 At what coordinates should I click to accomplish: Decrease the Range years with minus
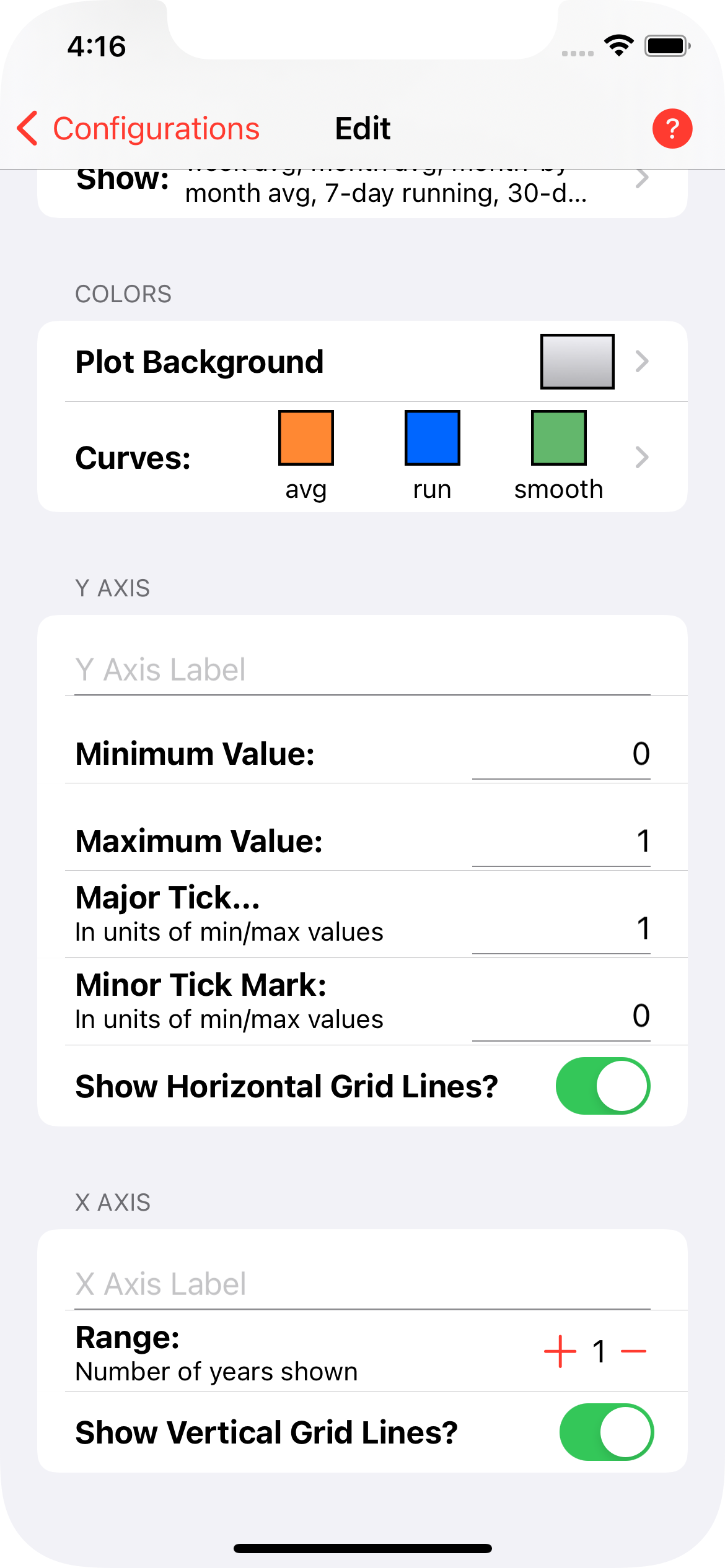(x=633, y=1351)
